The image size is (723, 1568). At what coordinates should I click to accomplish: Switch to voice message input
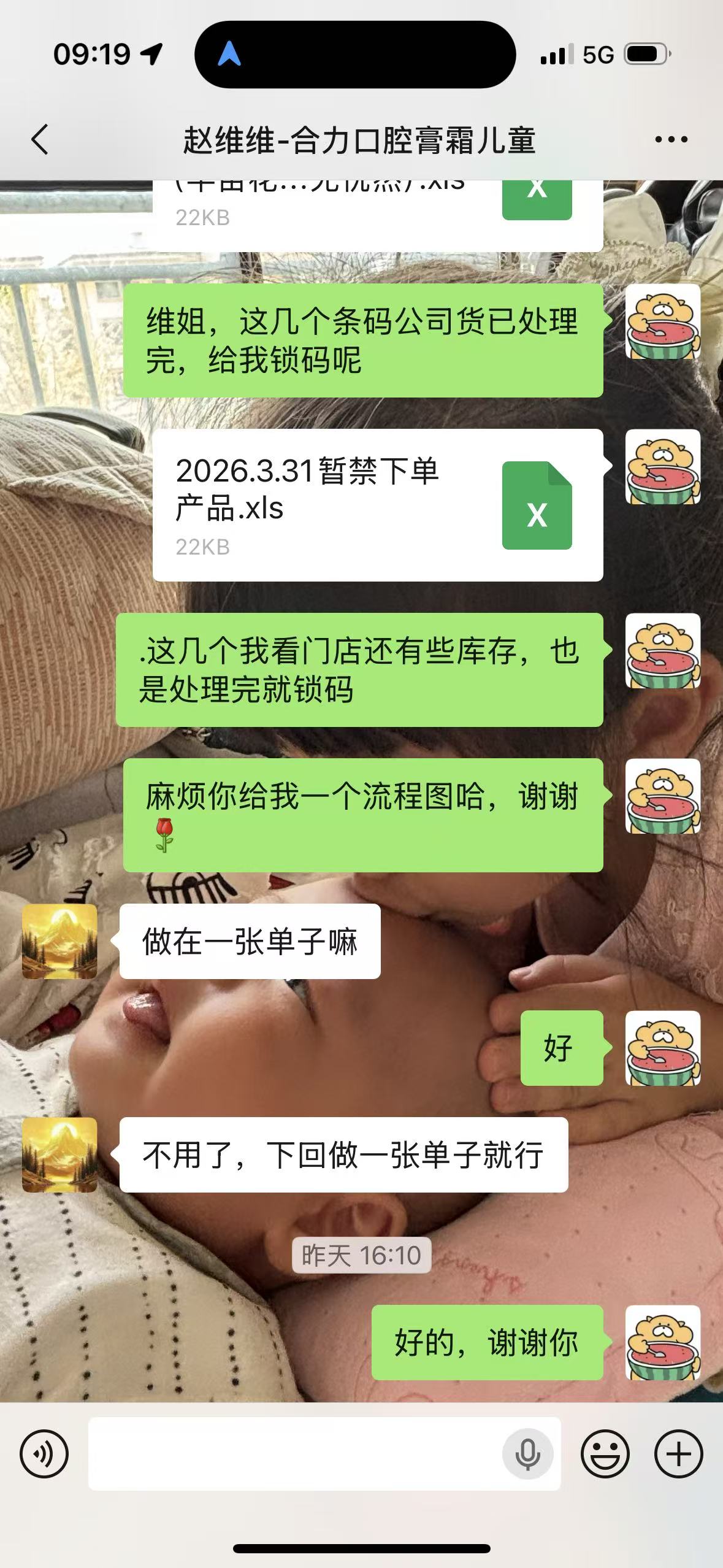point(44,1453)
